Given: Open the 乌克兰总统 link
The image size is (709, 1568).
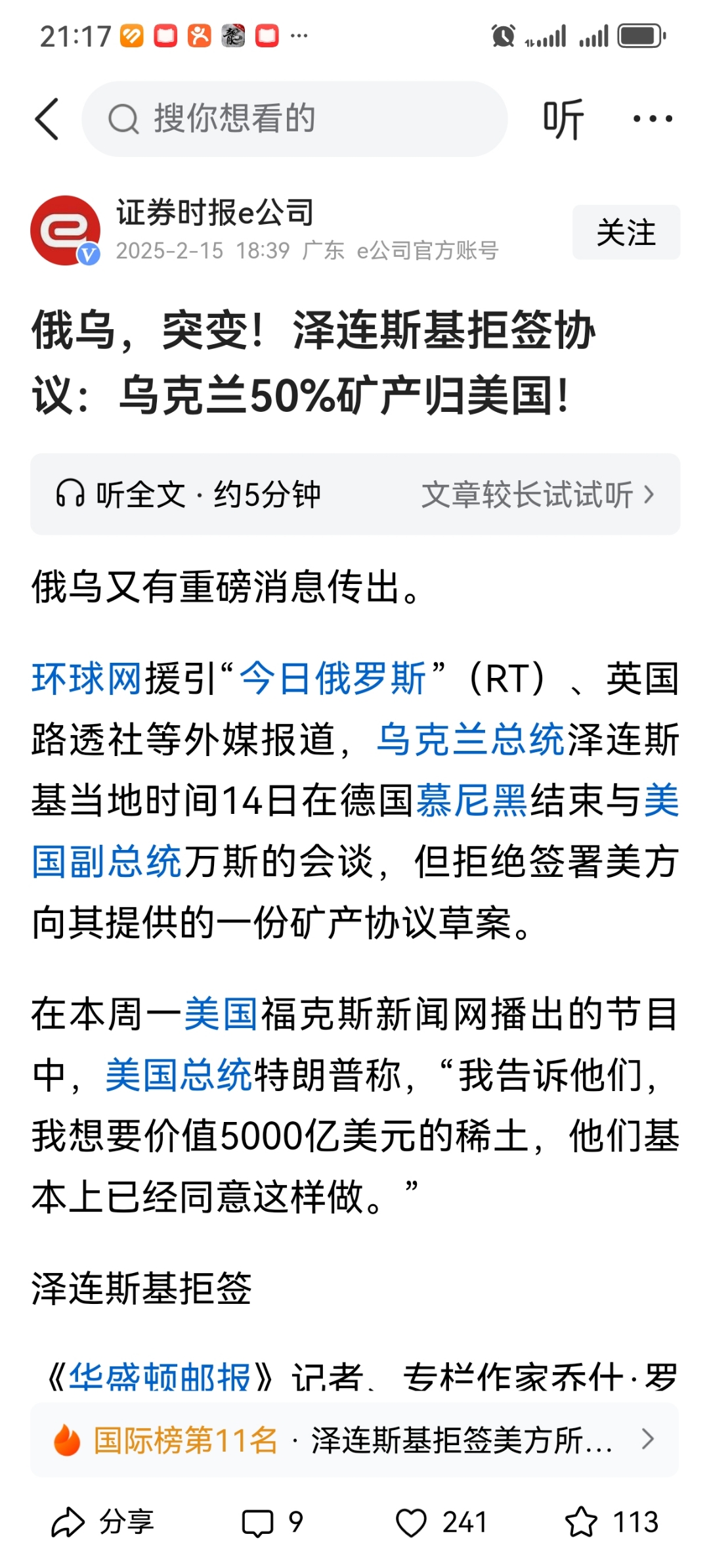Looking at the screenshot, I should pos(470,739).
